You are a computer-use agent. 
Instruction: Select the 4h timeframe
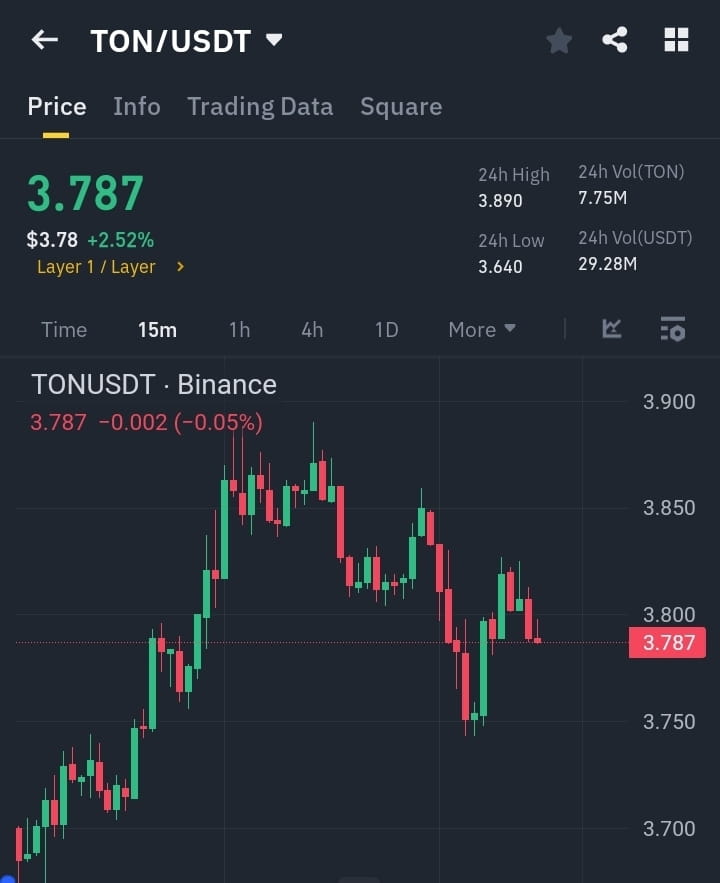click(311, 329)
